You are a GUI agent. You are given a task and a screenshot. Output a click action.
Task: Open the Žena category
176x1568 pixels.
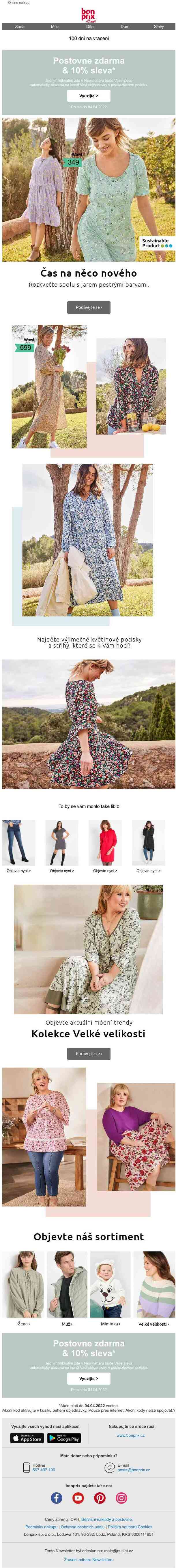20,27
